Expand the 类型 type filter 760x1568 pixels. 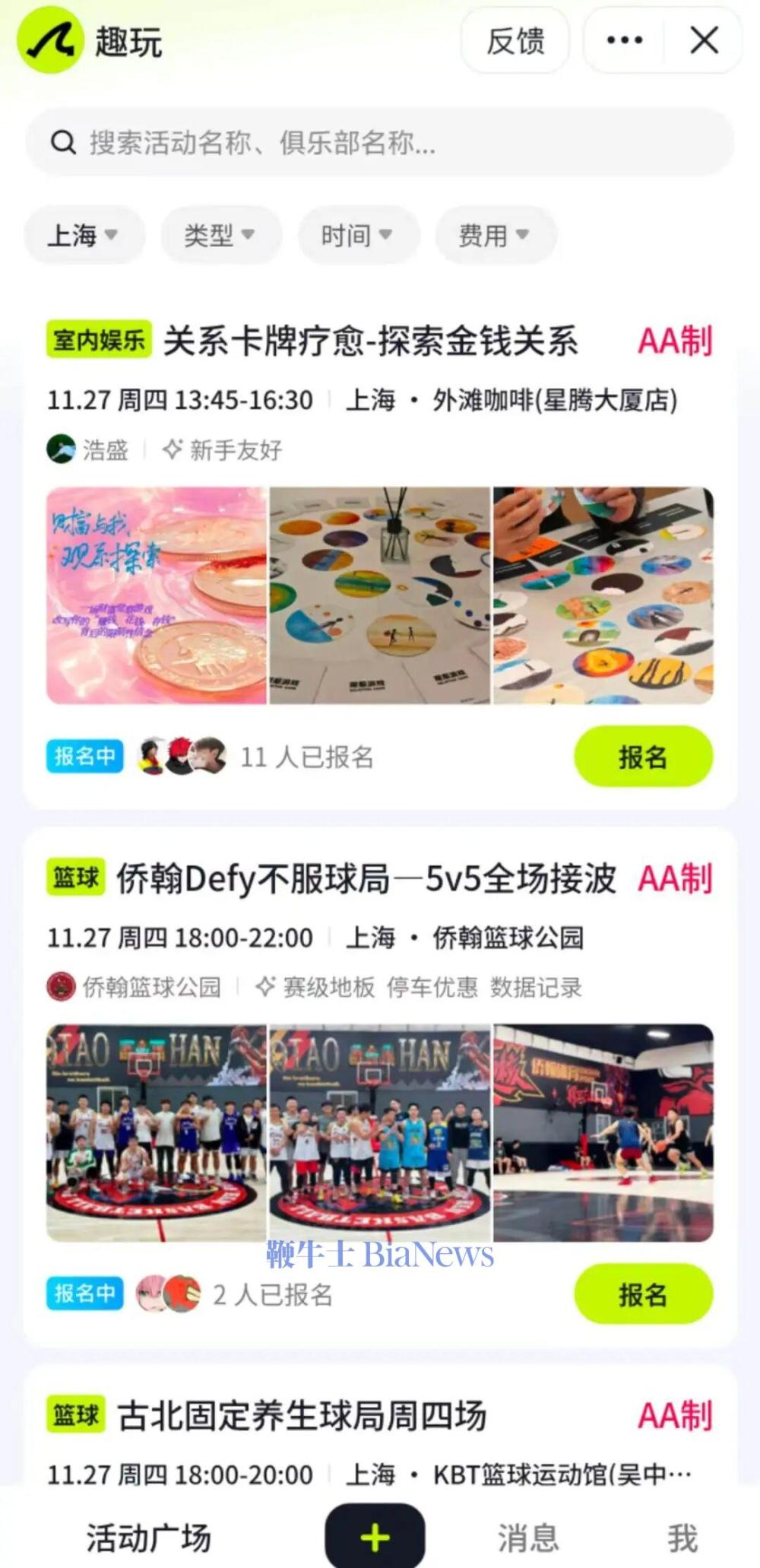[x=220, y=235]
